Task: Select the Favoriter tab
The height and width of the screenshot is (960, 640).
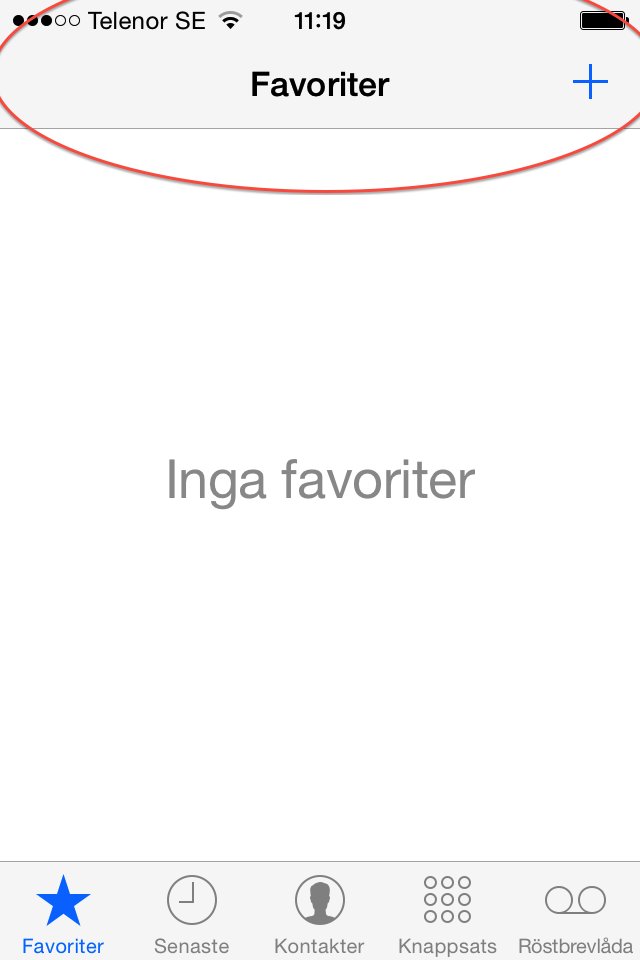Action: [63, 913]
